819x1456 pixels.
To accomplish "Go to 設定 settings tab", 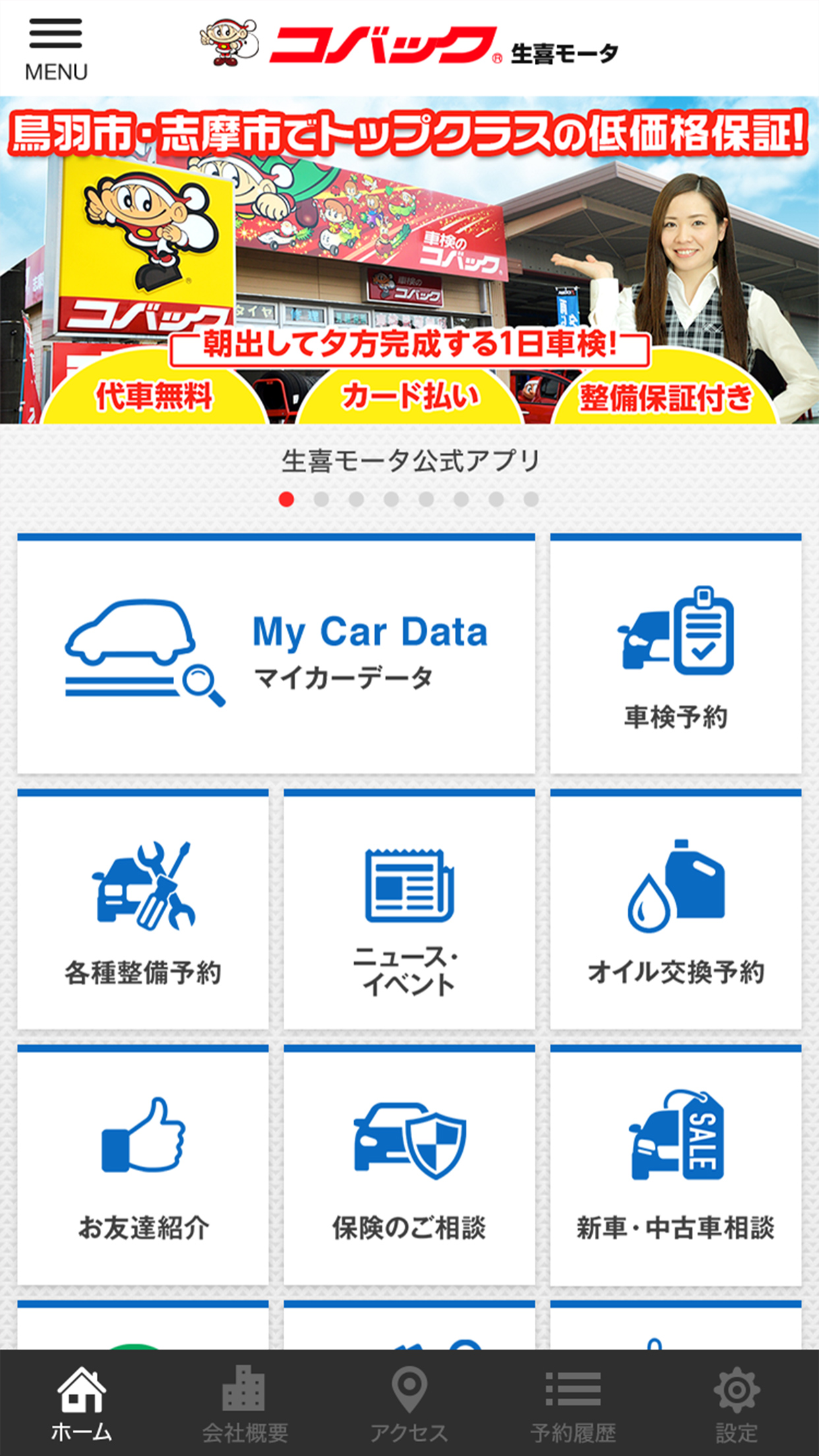I will click(x=737, y=1403).
